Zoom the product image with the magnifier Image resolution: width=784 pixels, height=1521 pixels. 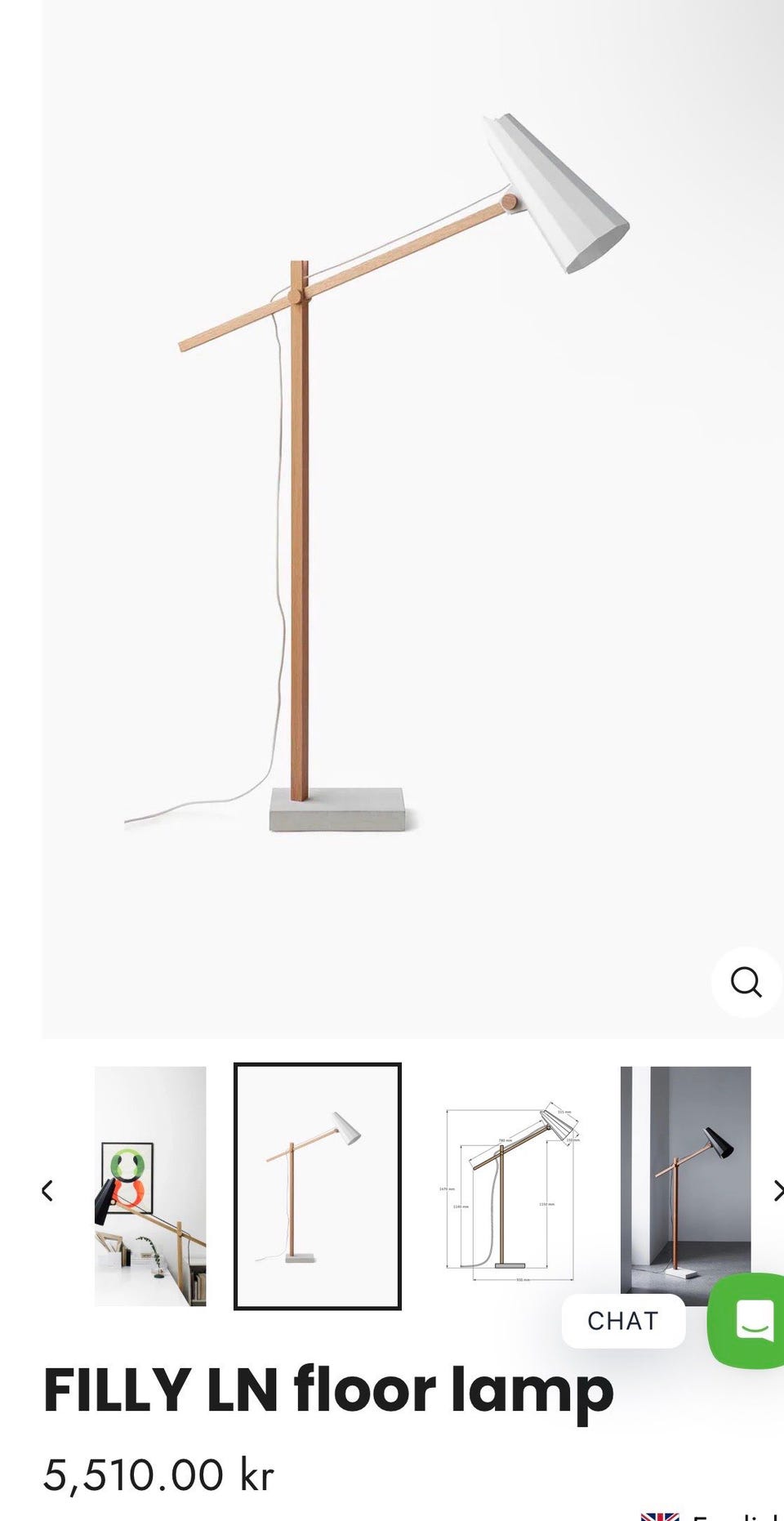746,981
